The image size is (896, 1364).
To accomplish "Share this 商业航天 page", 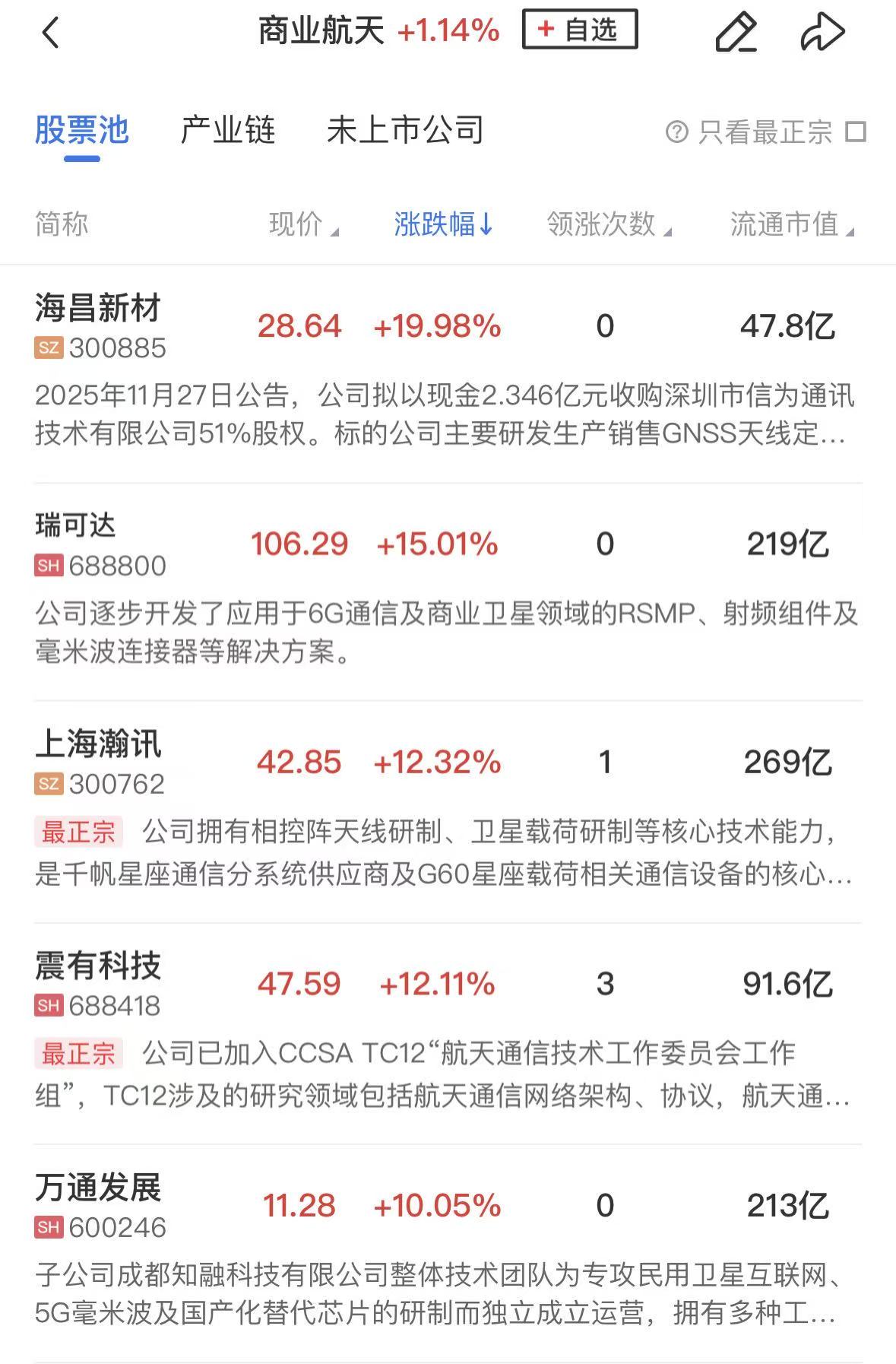I will pyautogui.click(x=822, y=32).
